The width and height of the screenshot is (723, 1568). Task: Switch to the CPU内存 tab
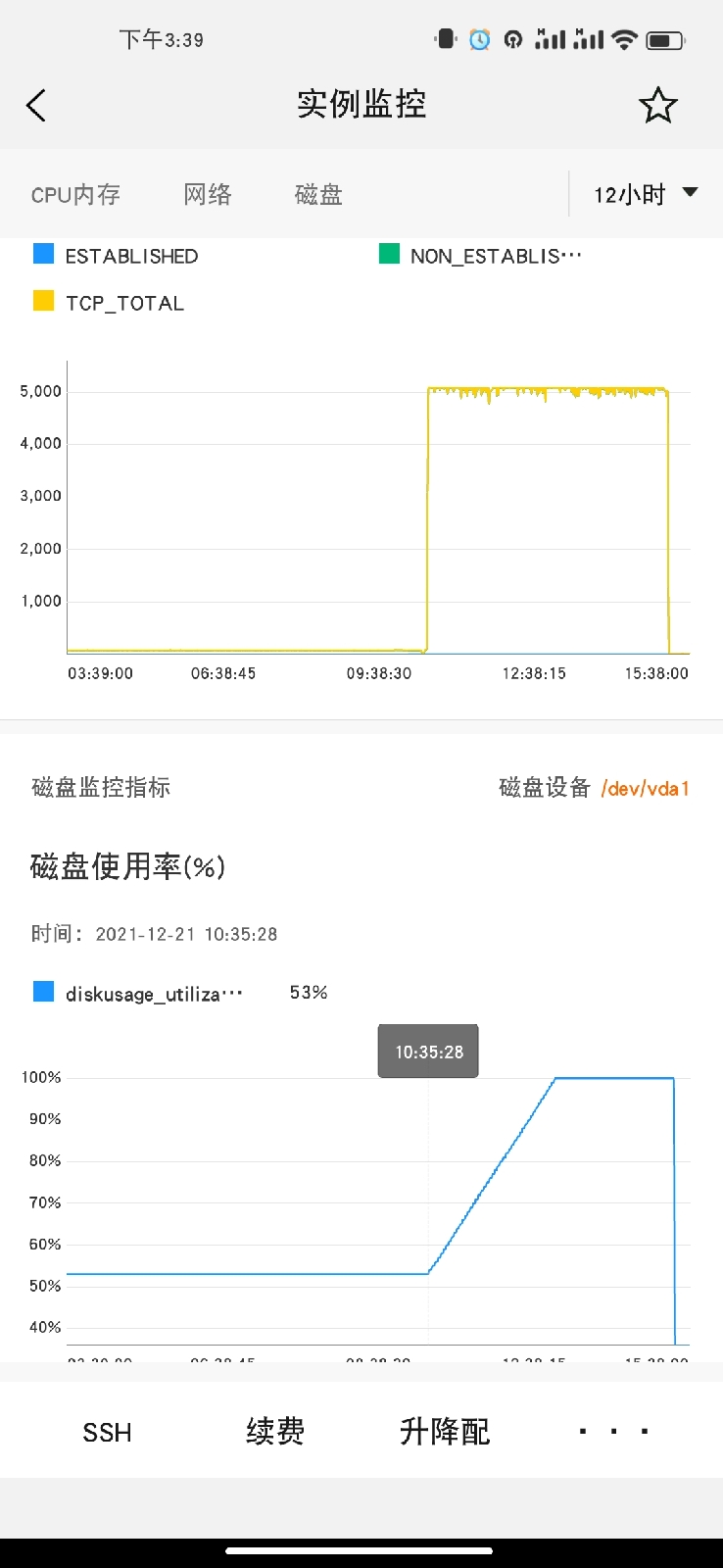click(75, 194)
